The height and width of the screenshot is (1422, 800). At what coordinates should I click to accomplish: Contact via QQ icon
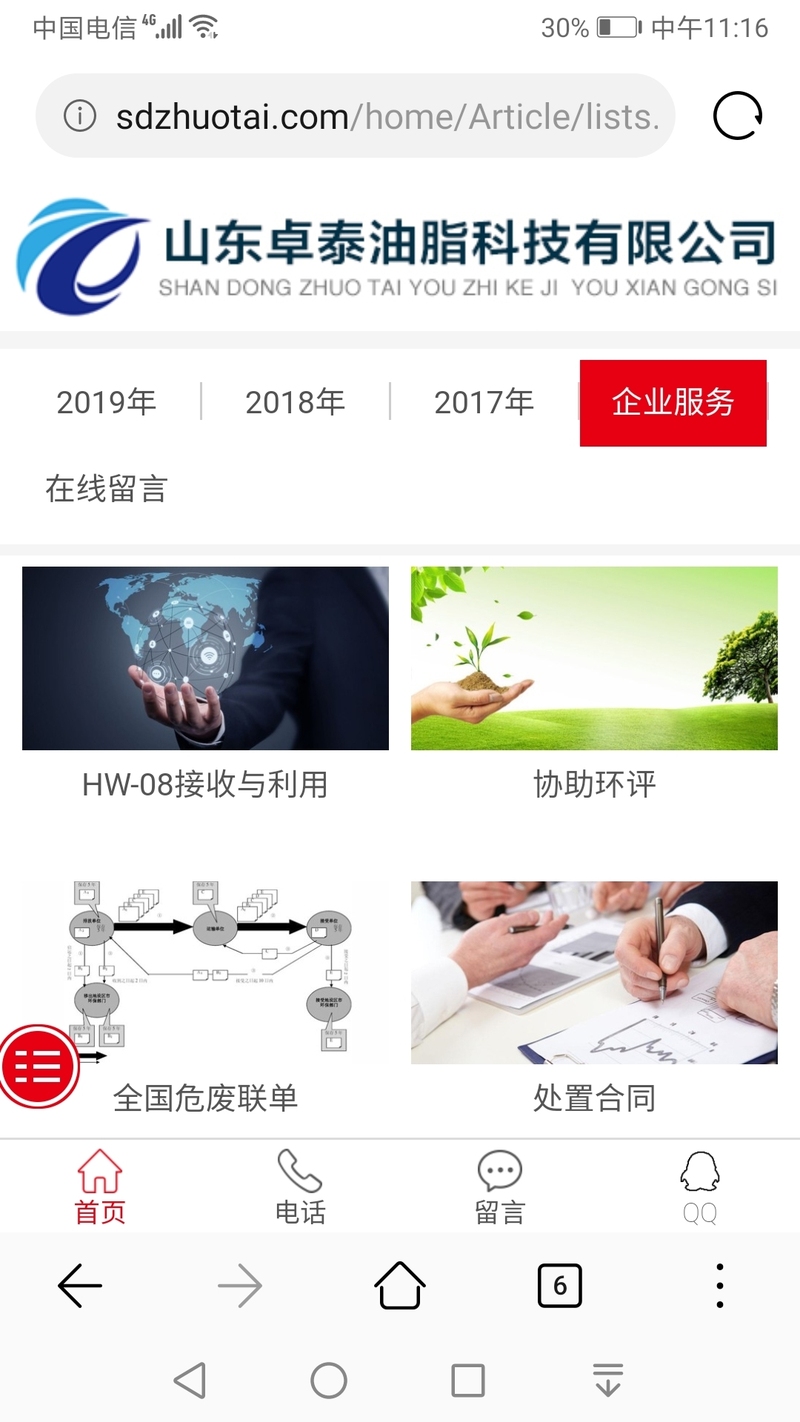coord(700,1187)
